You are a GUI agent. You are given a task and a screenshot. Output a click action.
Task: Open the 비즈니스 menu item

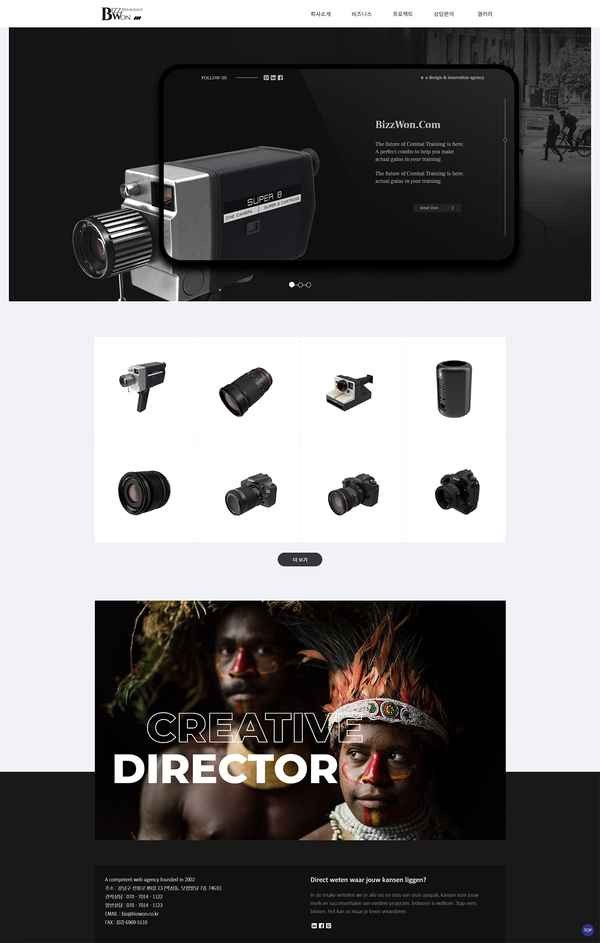(361, 14)
